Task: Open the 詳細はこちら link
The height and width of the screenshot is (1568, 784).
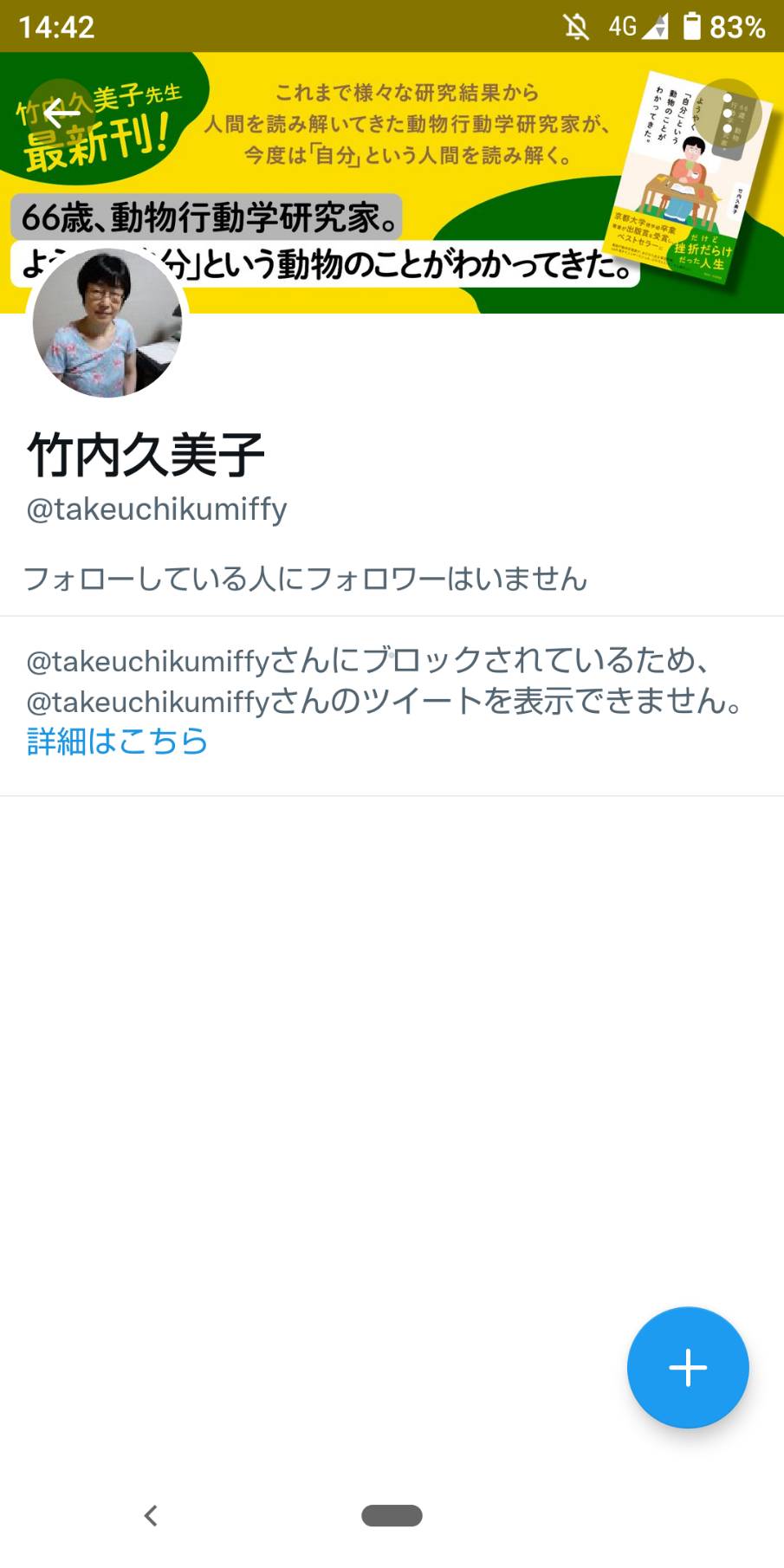Action: point(117,742)
